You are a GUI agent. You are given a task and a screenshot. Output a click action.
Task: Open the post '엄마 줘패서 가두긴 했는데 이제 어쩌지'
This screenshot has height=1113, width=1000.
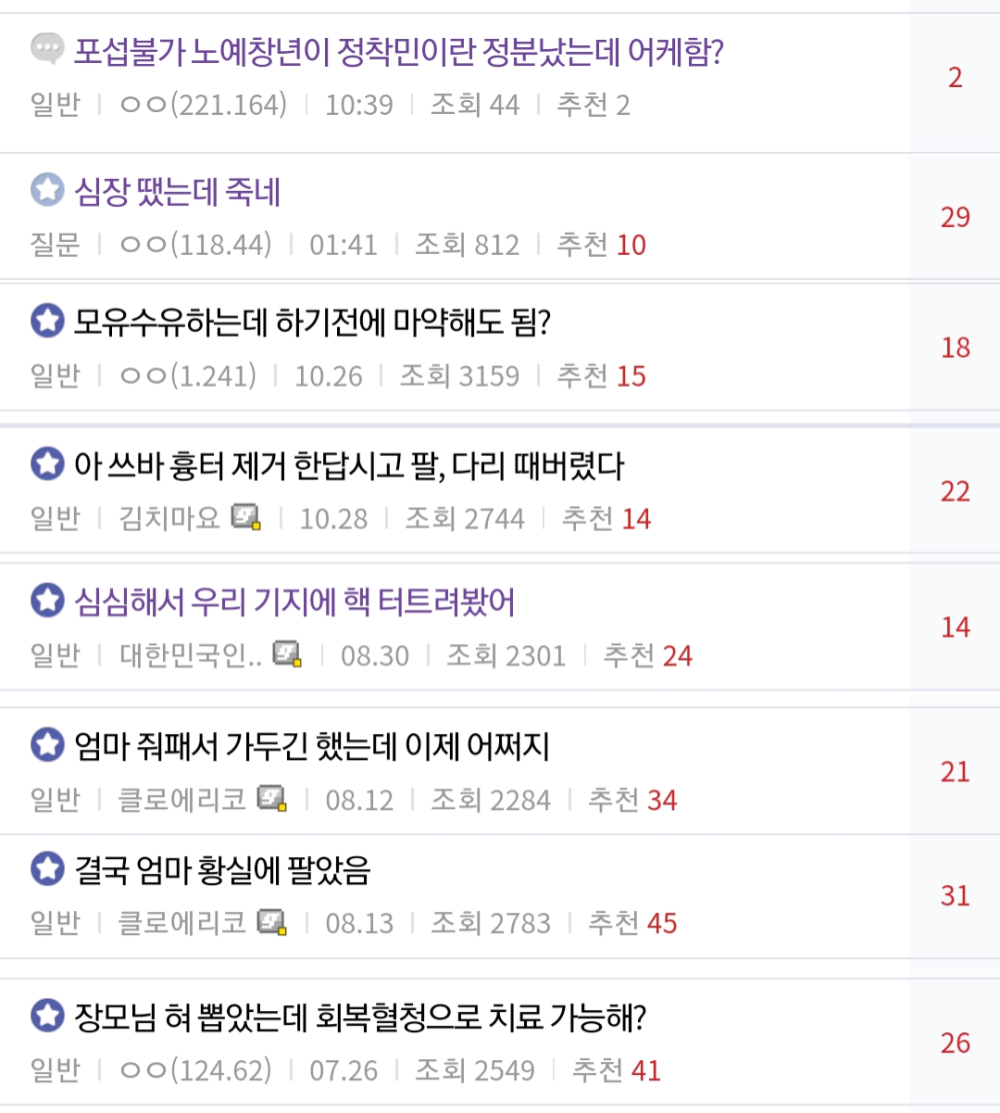pos(313,746)
